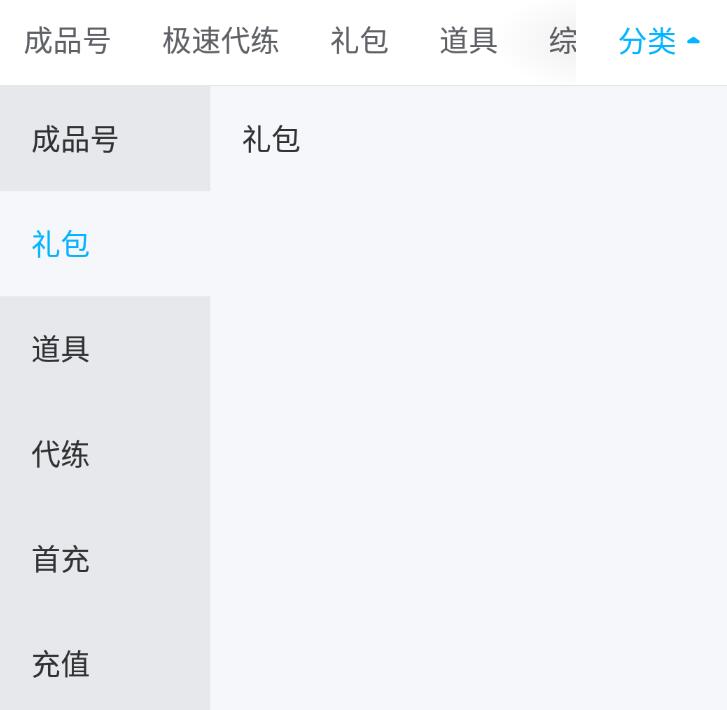Open the 礼包 tab in the top bar
The image size is (727, 710).
point(359,42)
